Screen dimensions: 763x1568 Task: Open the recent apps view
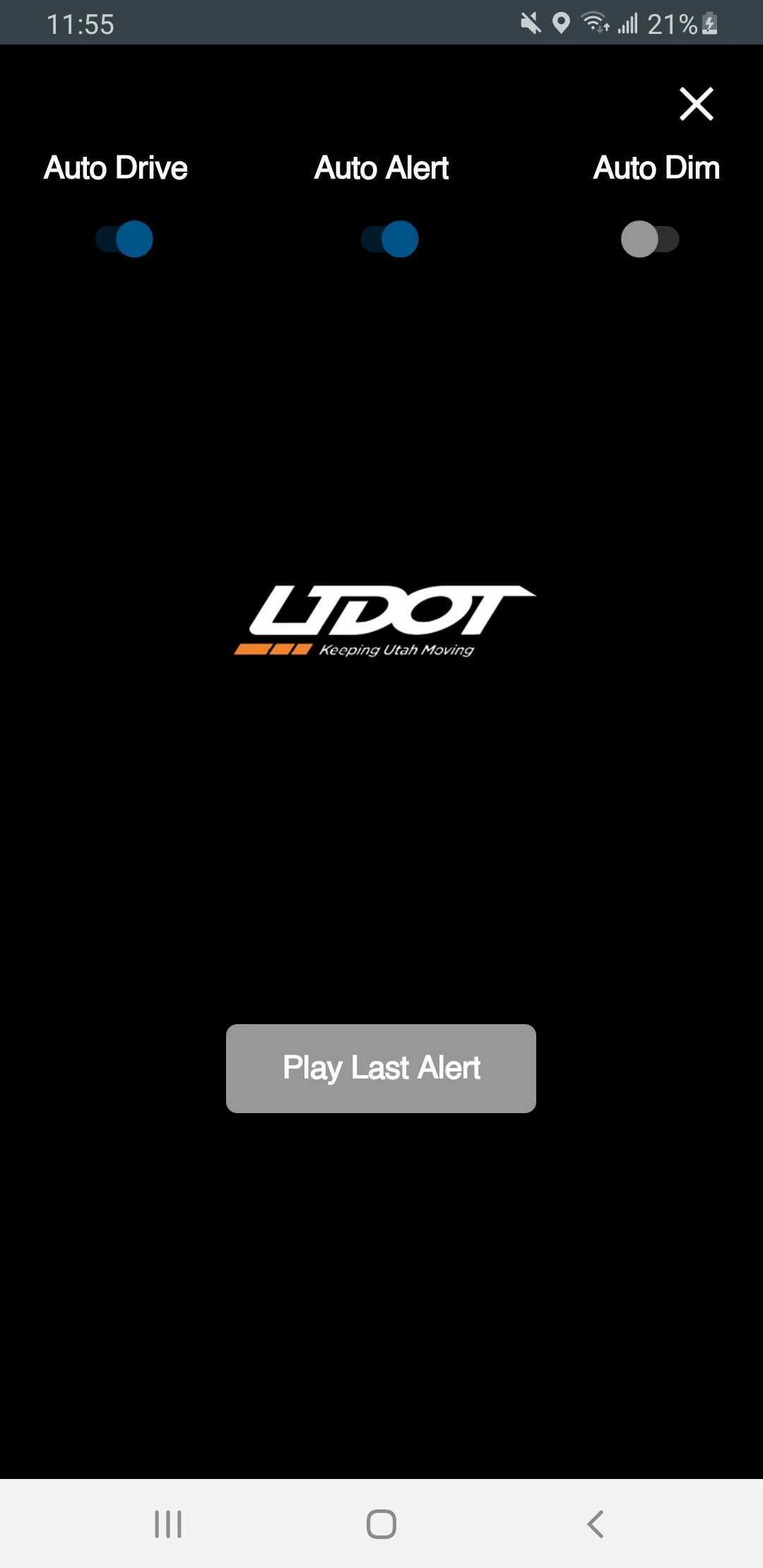click(x=168, y=1524)
